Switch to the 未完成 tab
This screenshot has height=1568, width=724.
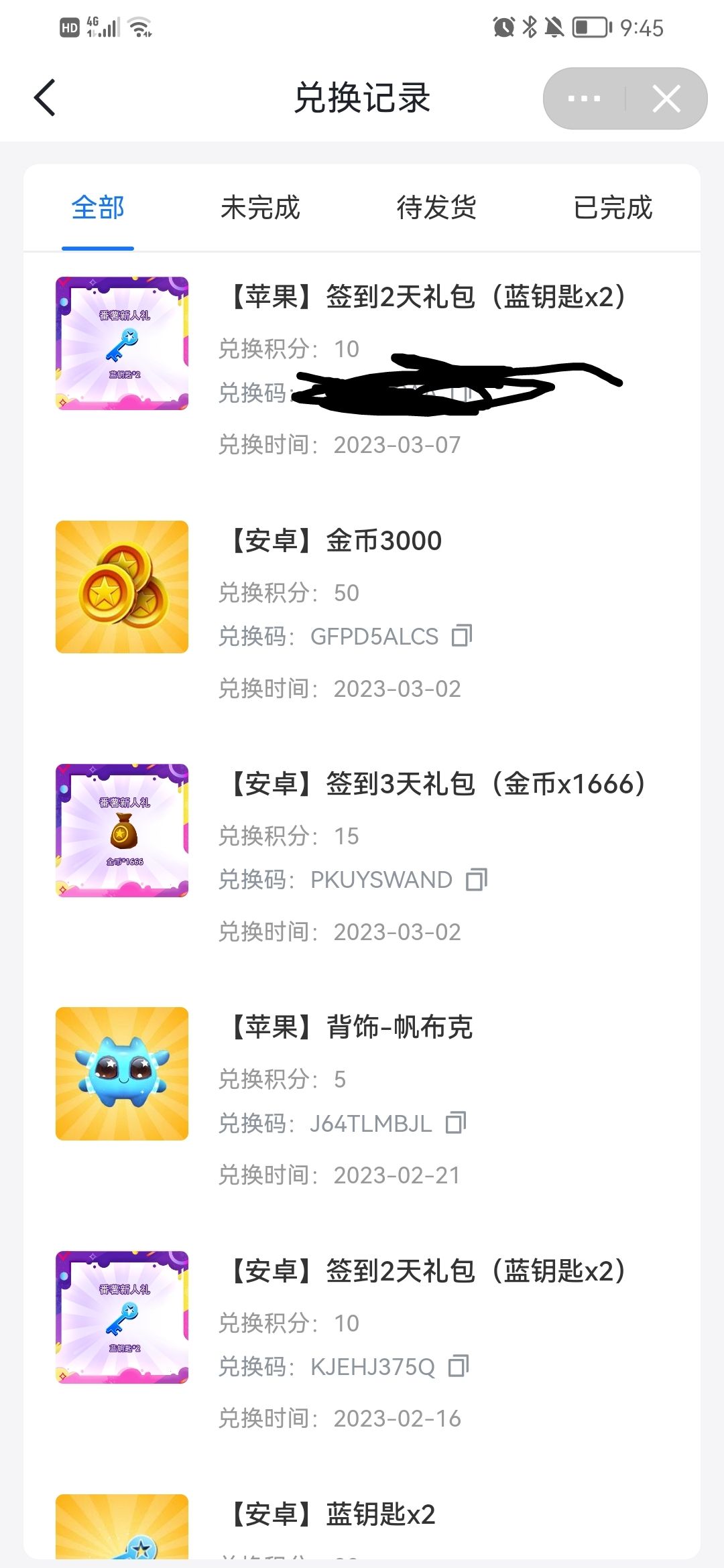click(x=260, y=208)
